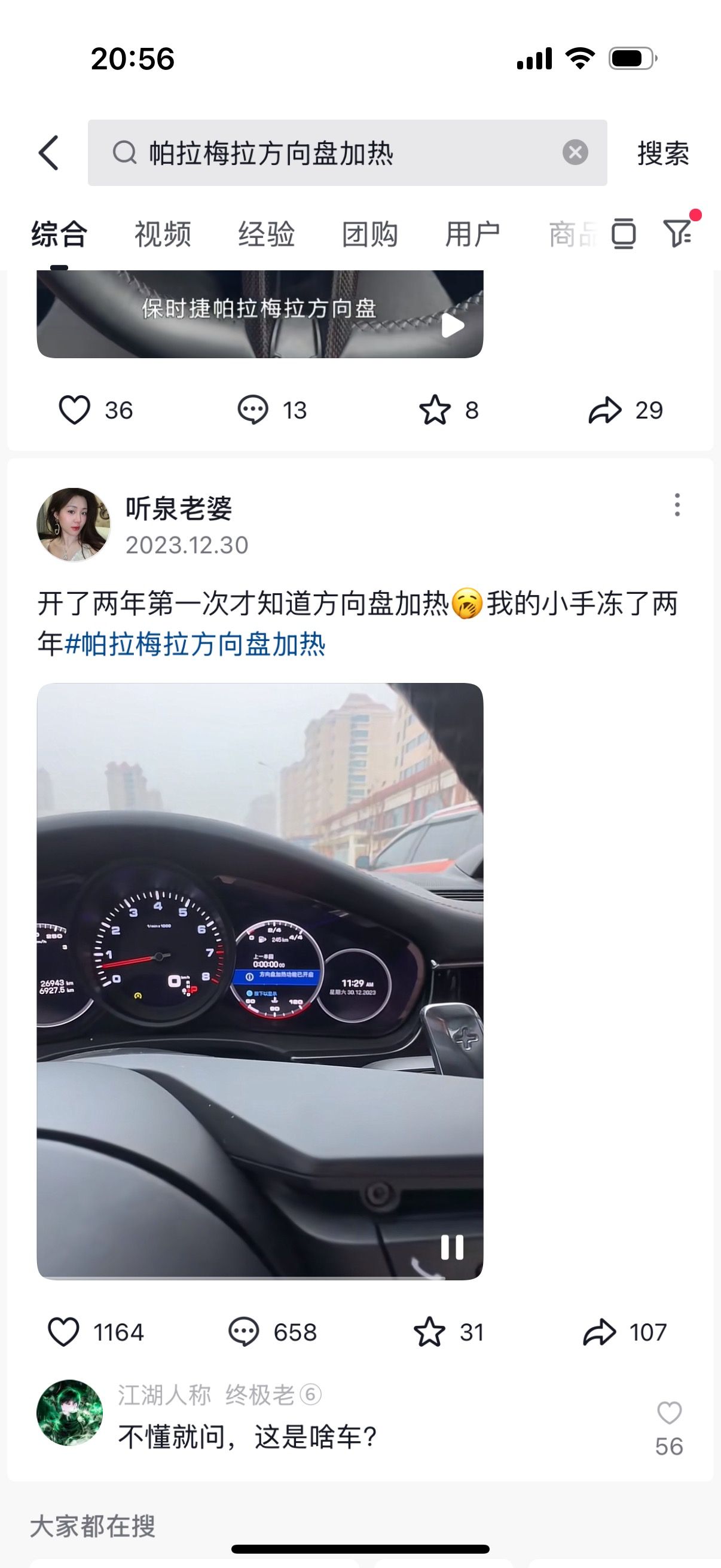The height and width of the screenshot is (1568, 721).
Task: Switch to the 视频 tab
Action: click(163, 234)
